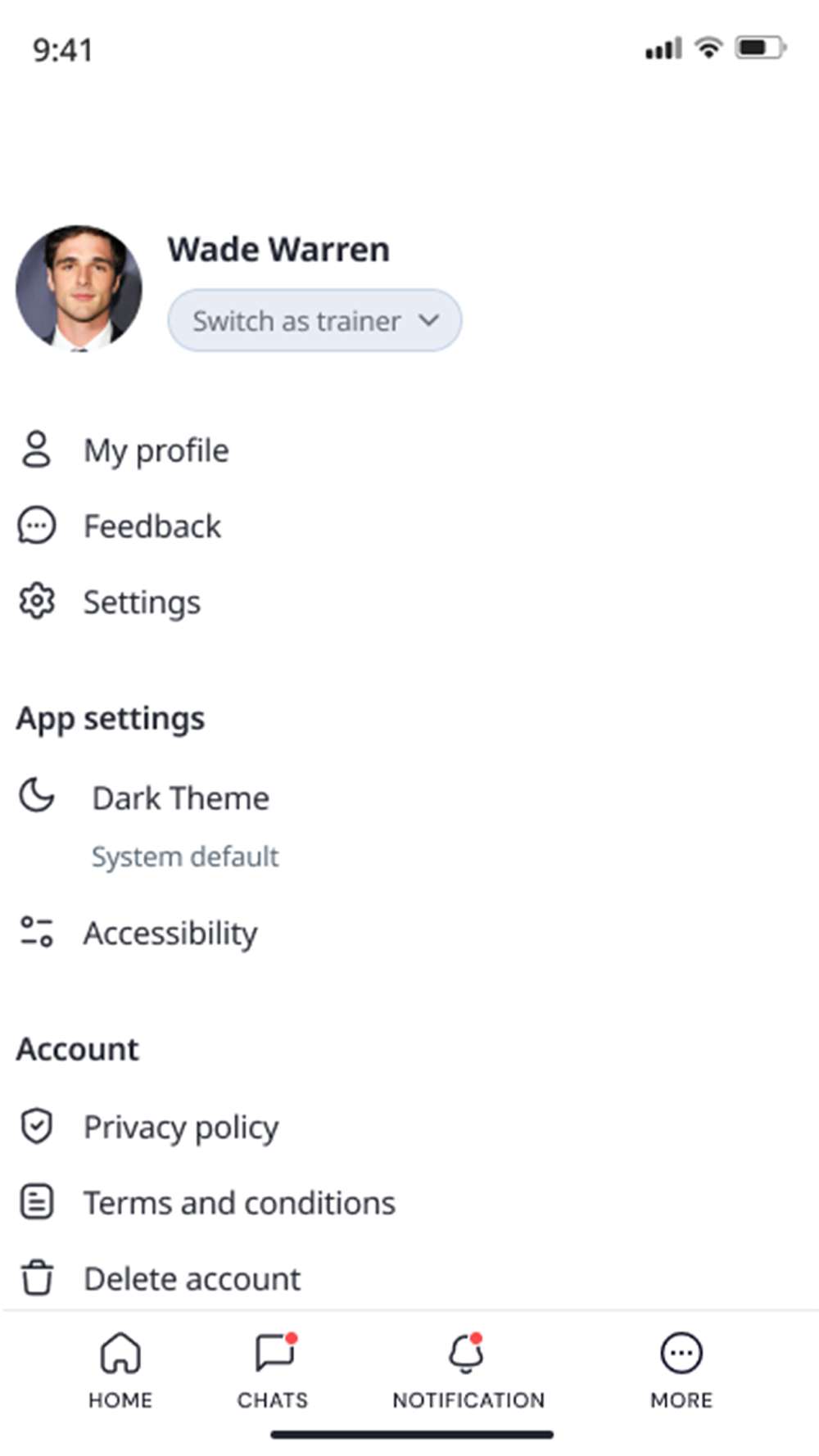
Task: Open the Feedback row
Action: [152, 527]
